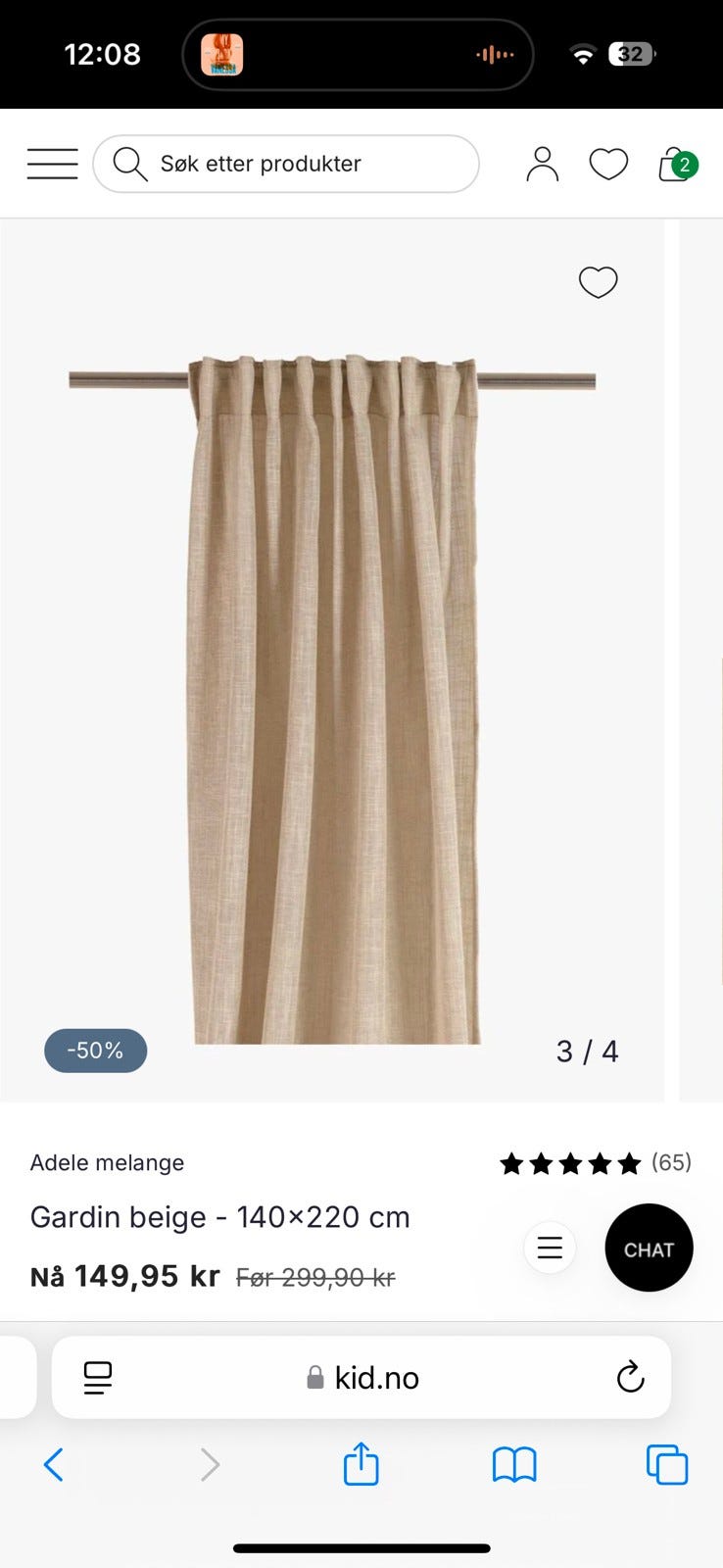Tap the lock icon next to kid.no
Viewport: 723px width, 1568px height.
pos(315,1376)
